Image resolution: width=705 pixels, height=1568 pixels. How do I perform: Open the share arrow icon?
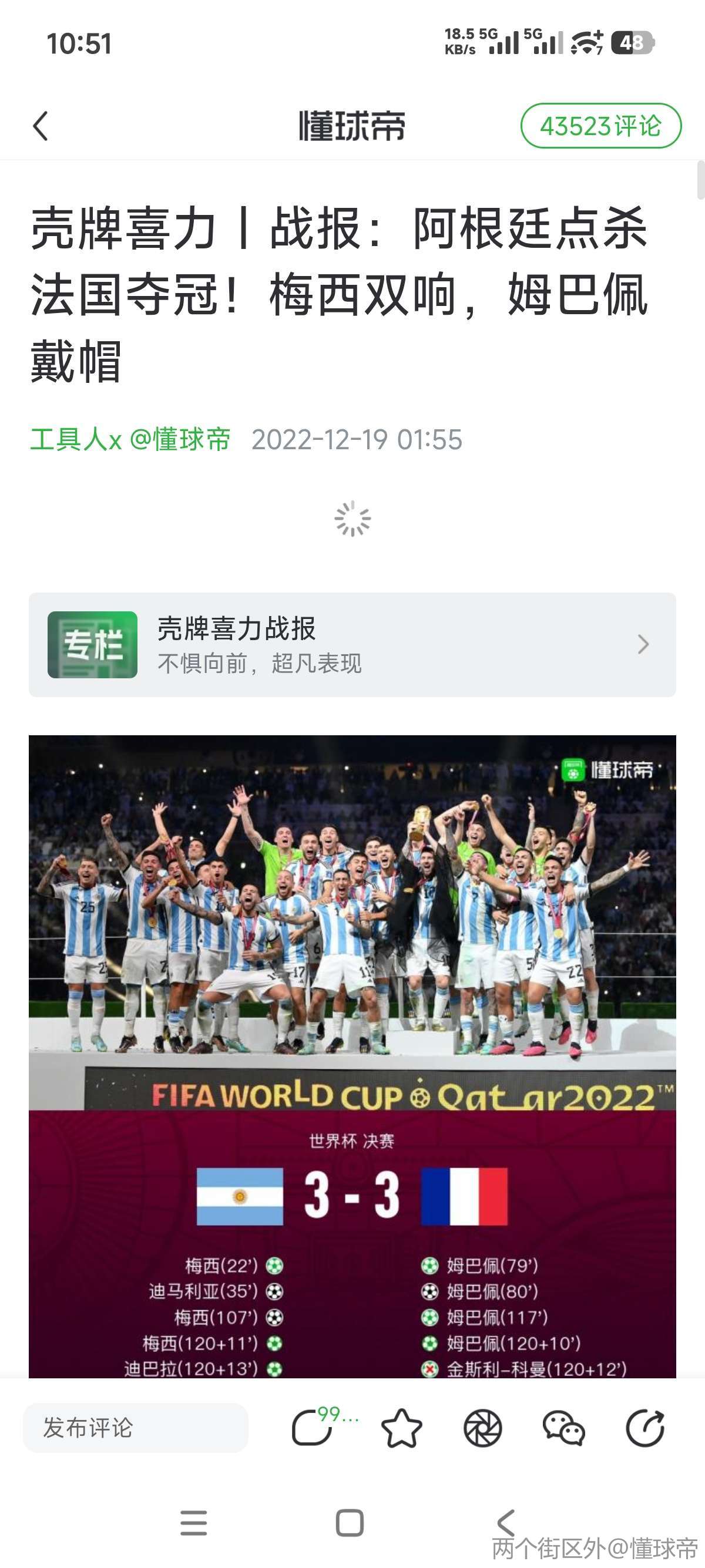coord(644,1428)
